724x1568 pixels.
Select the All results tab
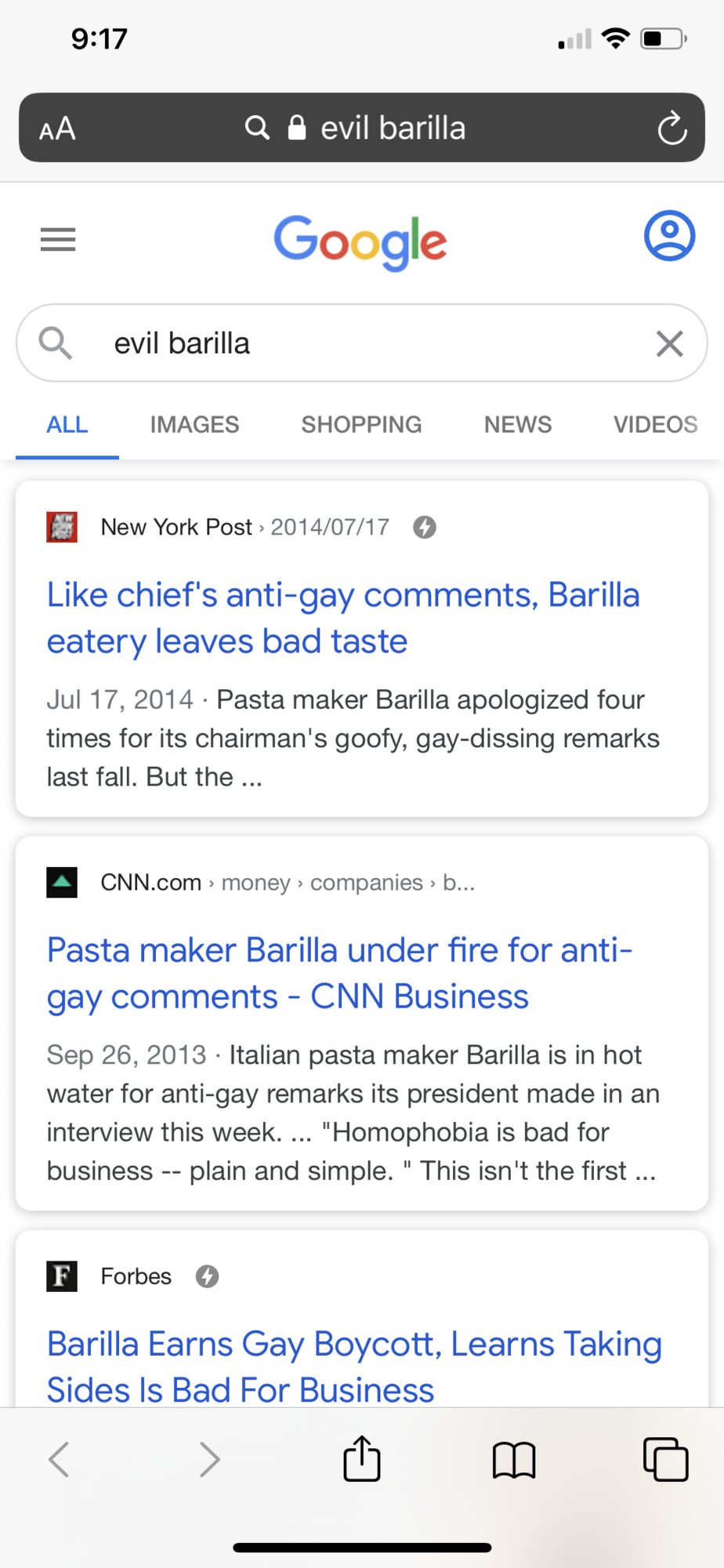pos(67,424)
